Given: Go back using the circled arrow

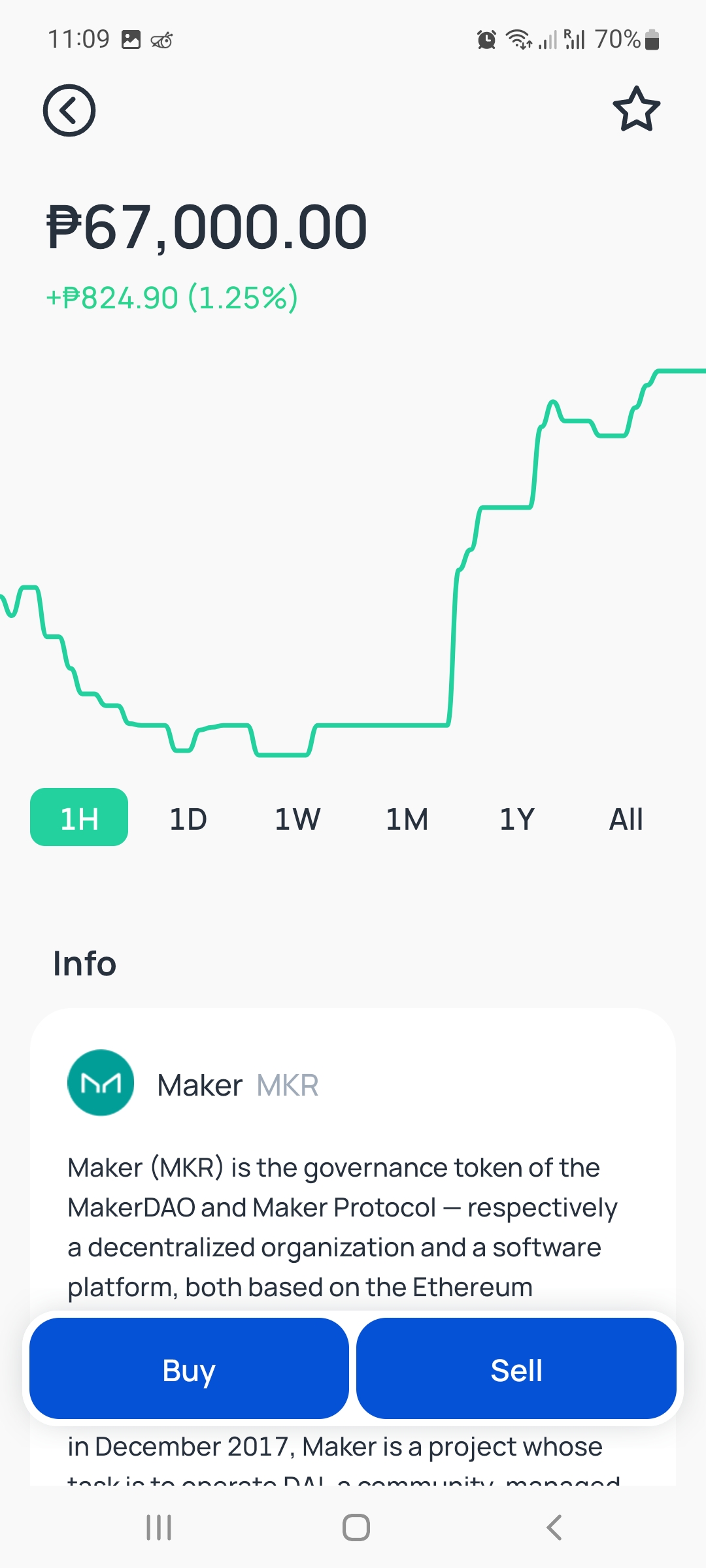Looking at the screenshot, I should (x=69, y=110).
